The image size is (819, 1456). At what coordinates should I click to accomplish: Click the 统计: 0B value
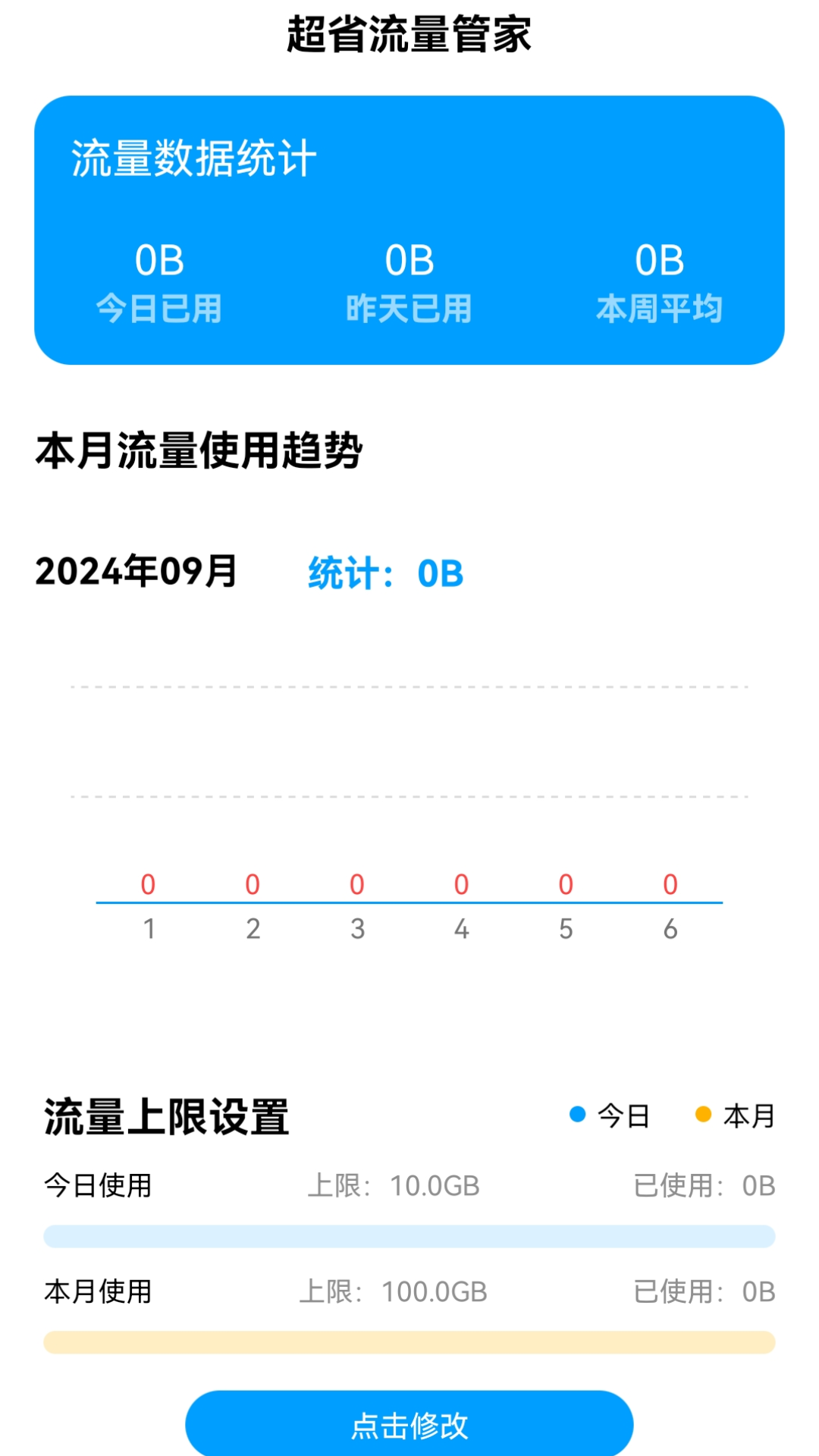point(384,574)
